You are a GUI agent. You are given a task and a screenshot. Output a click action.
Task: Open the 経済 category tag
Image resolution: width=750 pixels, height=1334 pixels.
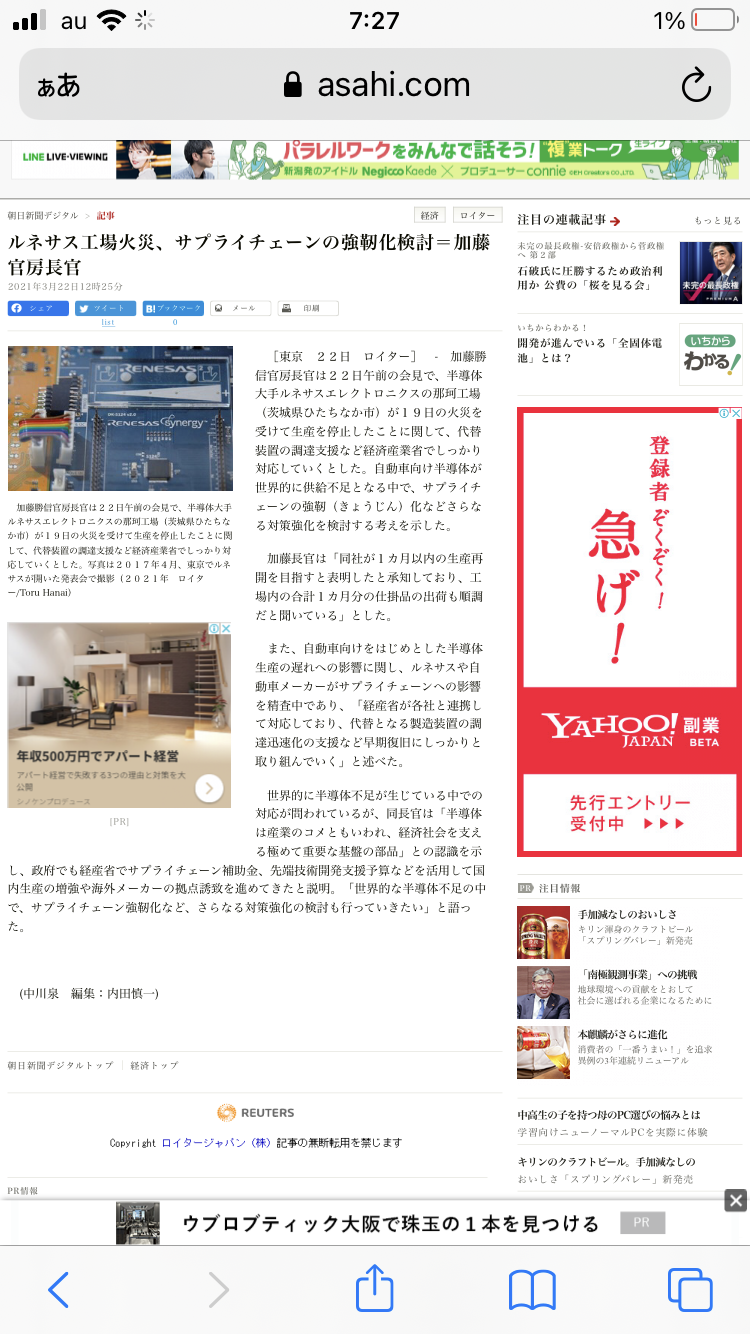pos(430,215)
